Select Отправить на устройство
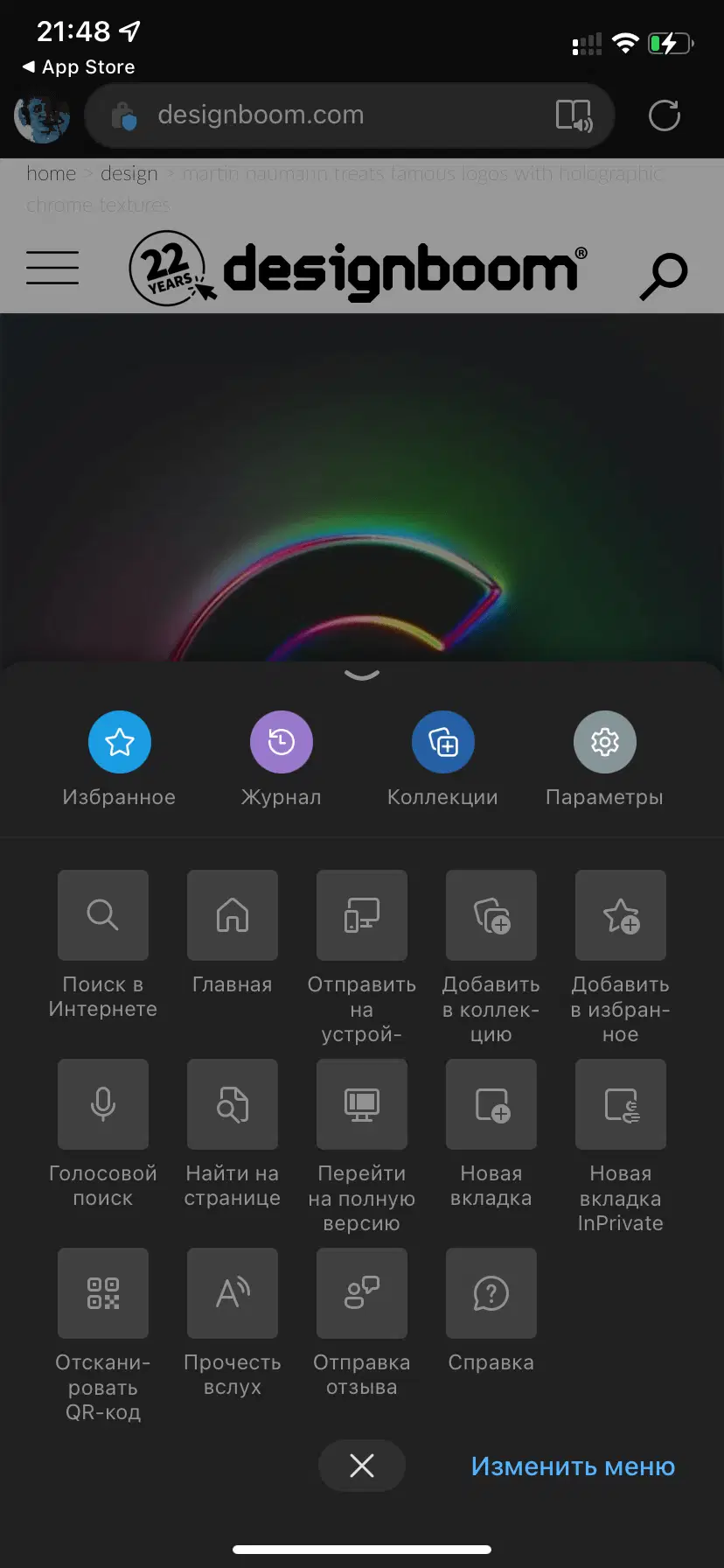The width and height of the screenshot is (724, 1568). point(362,915)
